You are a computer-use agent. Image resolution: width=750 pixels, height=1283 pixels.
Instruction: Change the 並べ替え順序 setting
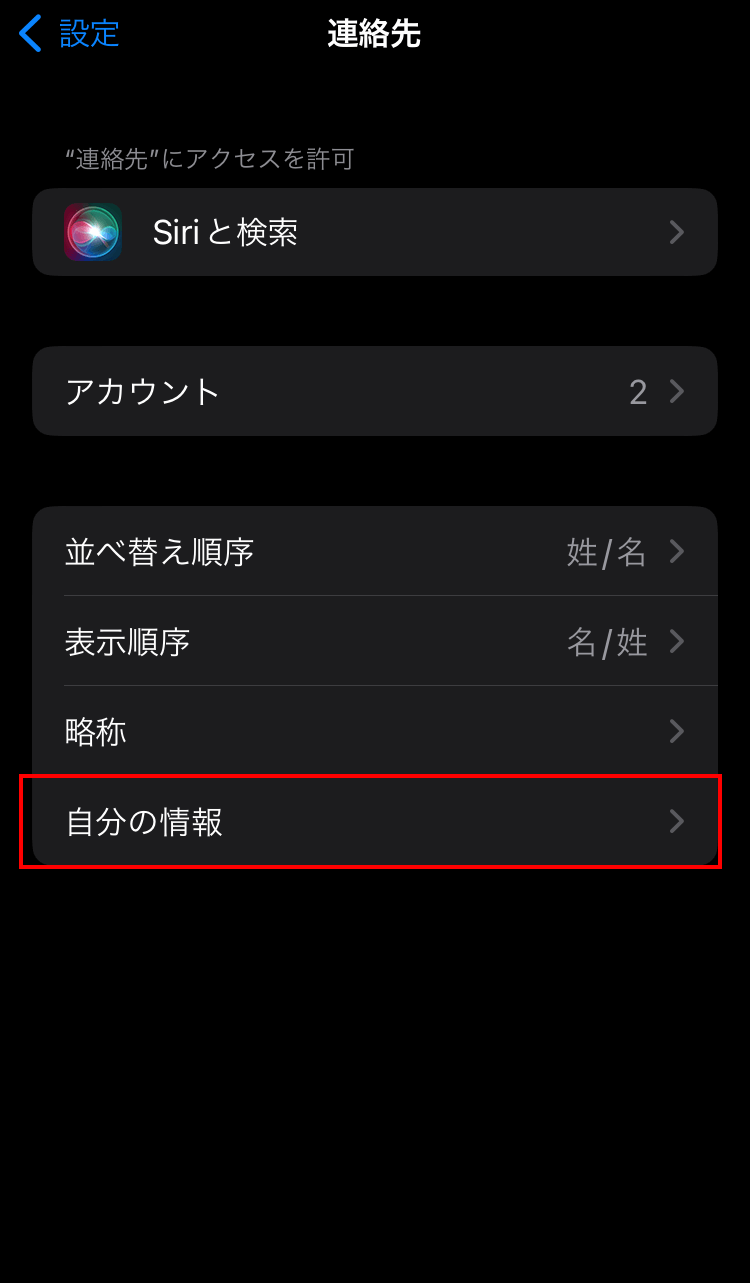click(x=374, y=551)
